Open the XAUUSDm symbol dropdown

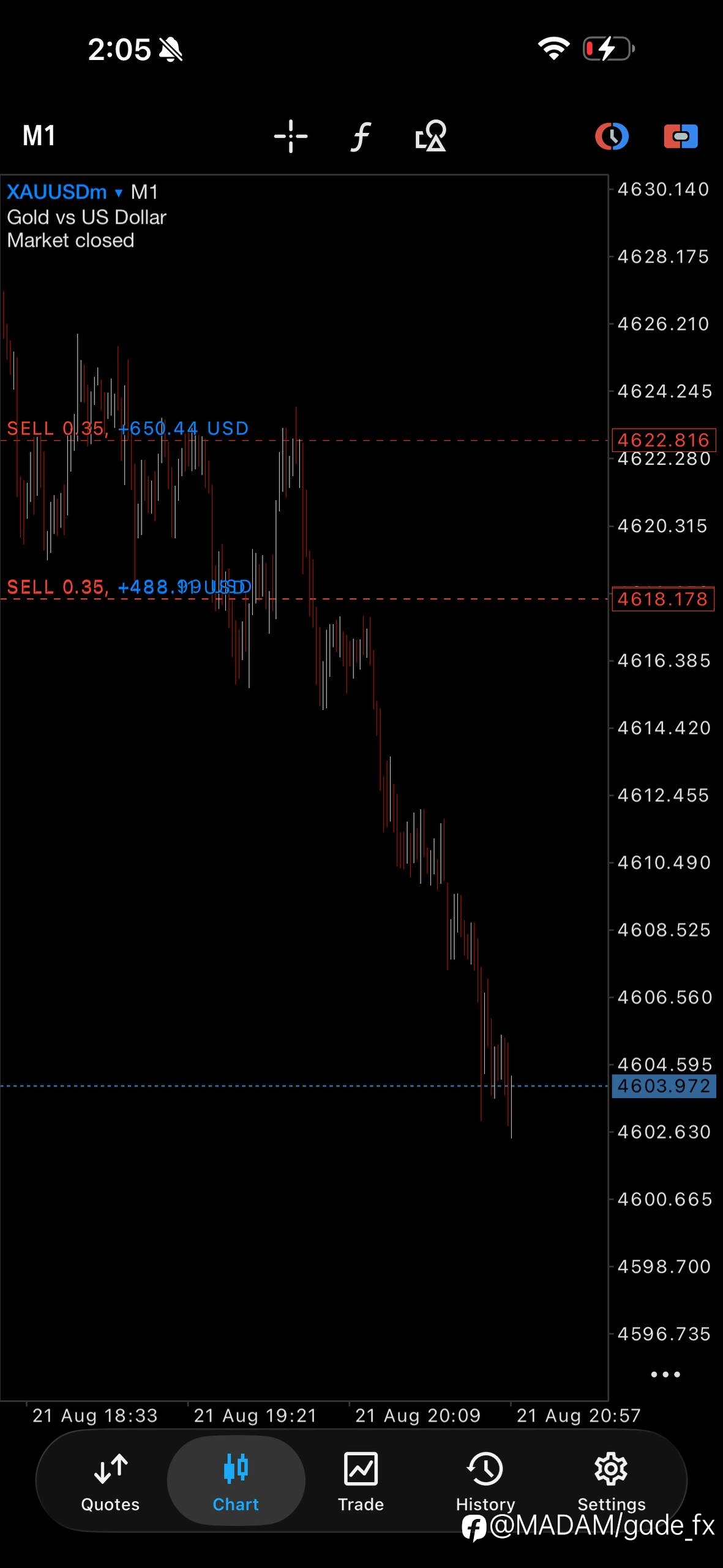click(x=65, y=192)
